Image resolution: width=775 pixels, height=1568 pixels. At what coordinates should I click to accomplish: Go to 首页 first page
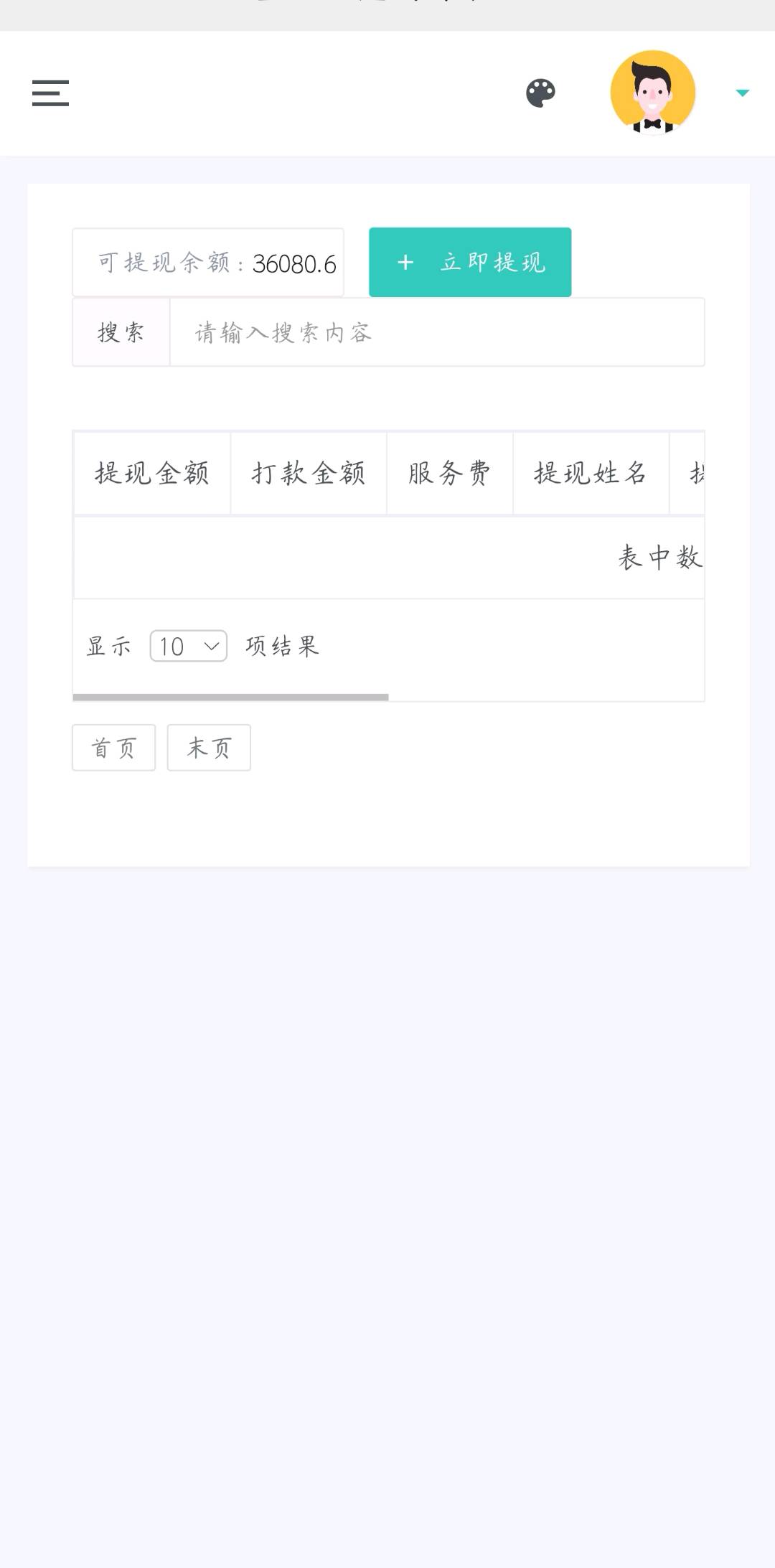tap(113, 748)
